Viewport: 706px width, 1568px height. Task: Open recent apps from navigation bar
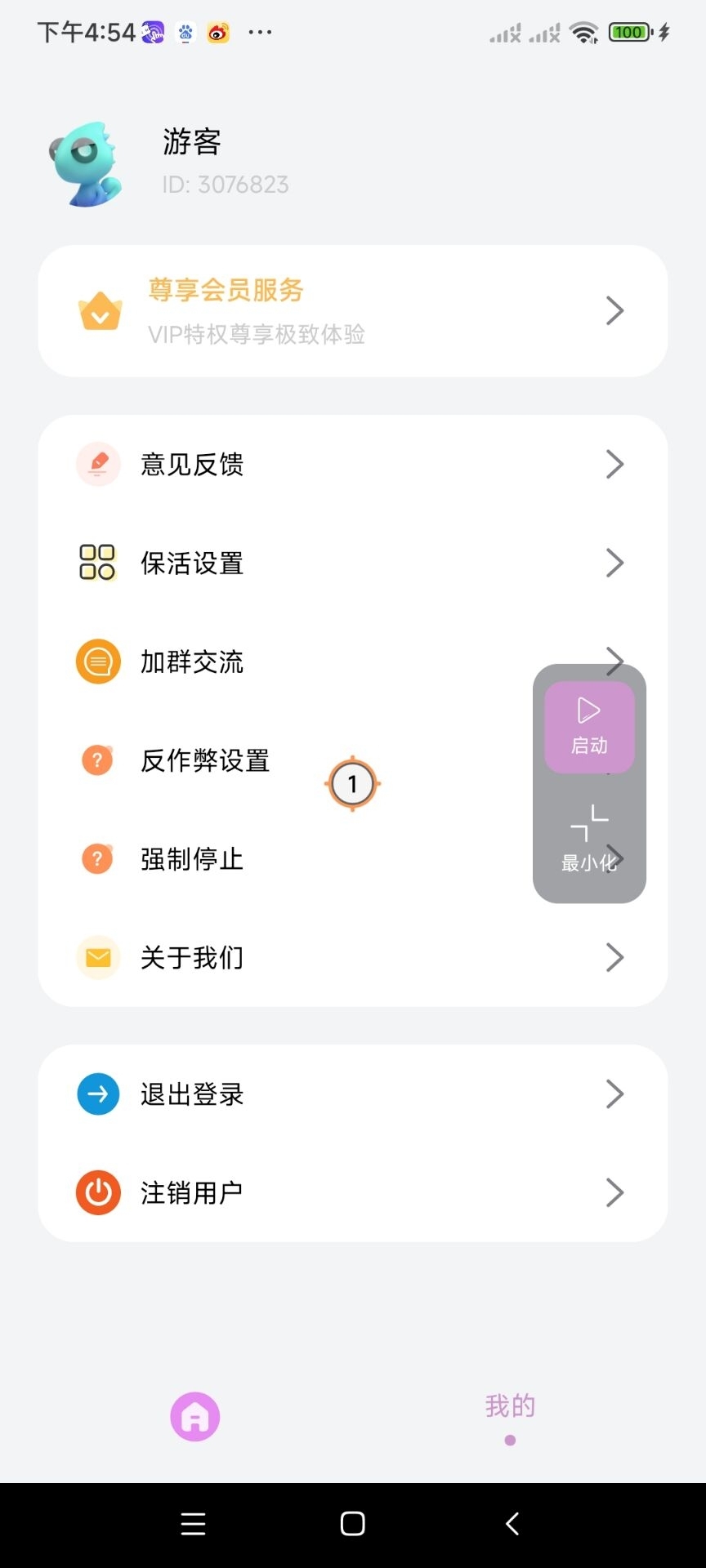tap(193, 1524)
